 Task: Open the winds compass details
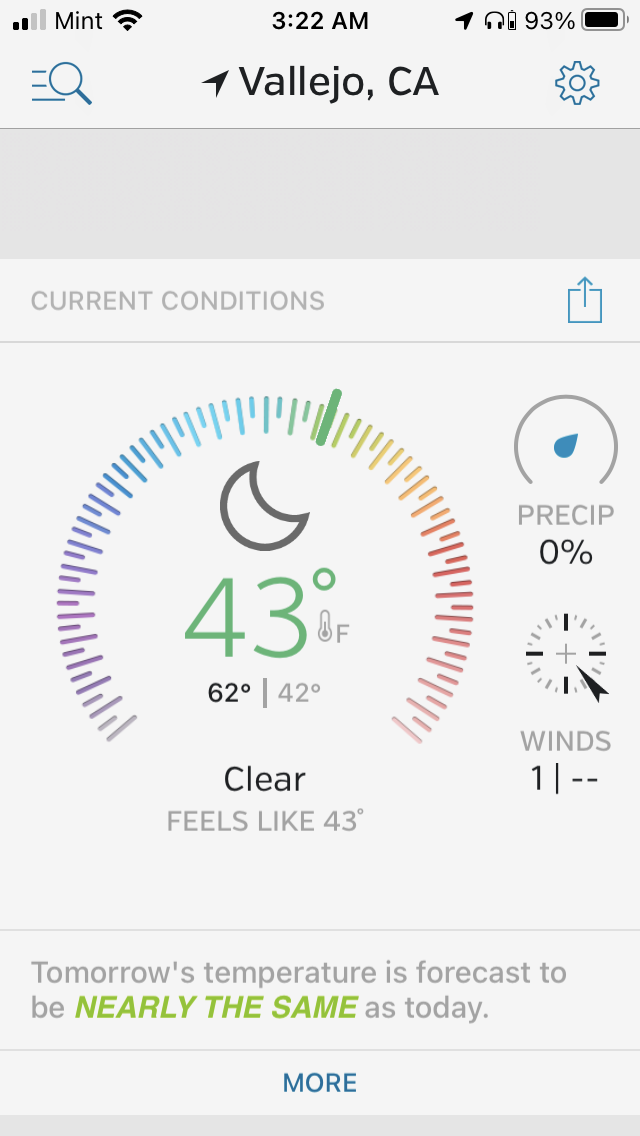pyautogui.click(x=565, y=654)
